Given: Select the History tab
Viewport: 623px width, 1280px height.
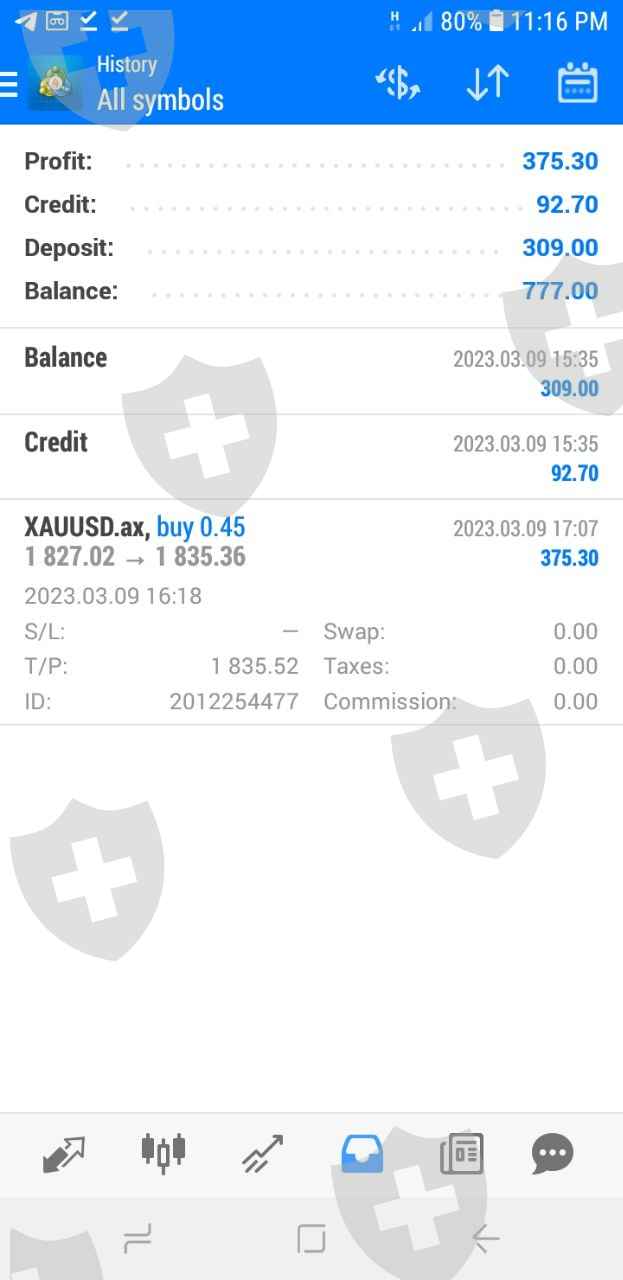Looking at the screenshot, I should click(362, 1154).
